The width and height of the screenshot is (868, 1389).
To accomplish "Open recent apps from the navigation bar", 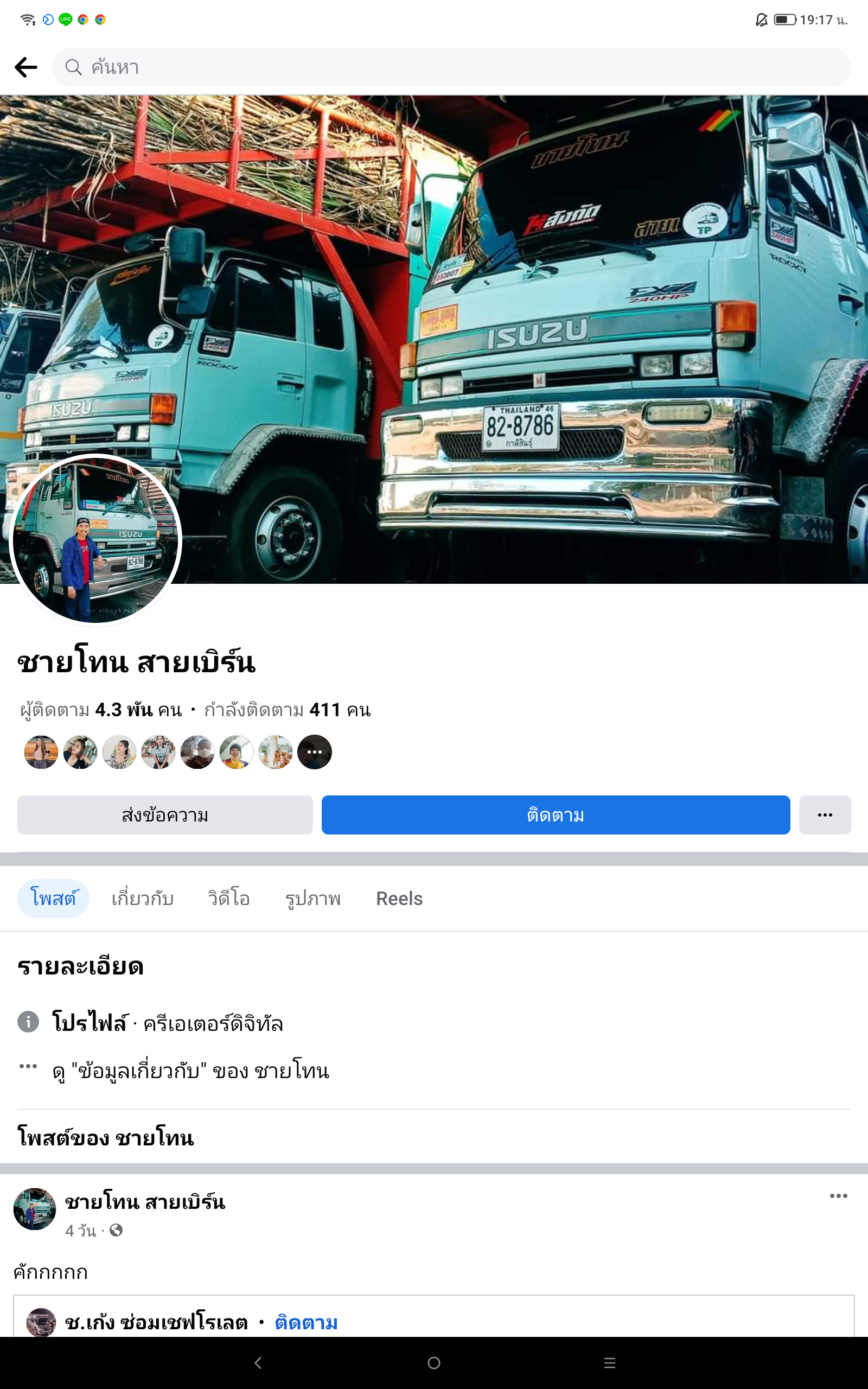I will [x=610, y=1362].
